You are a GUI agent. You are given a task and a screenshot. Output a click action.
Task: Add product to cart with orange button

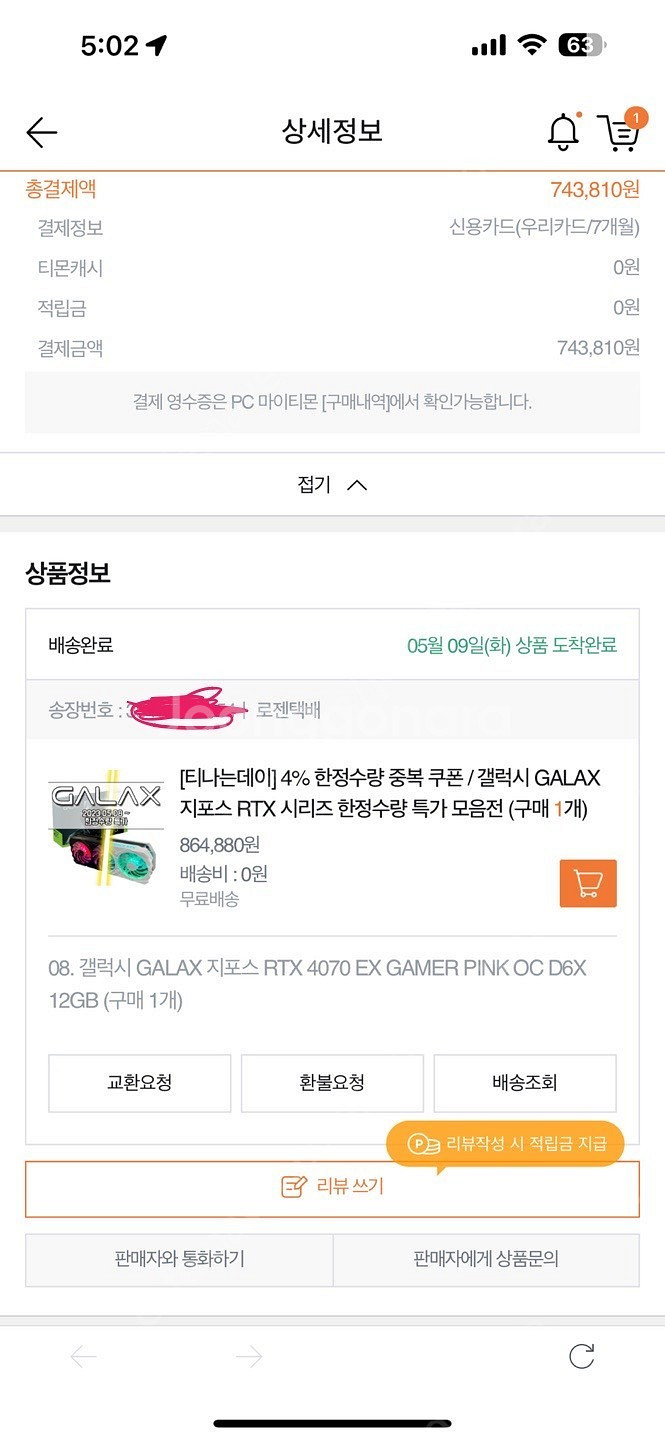pos(588,883)
